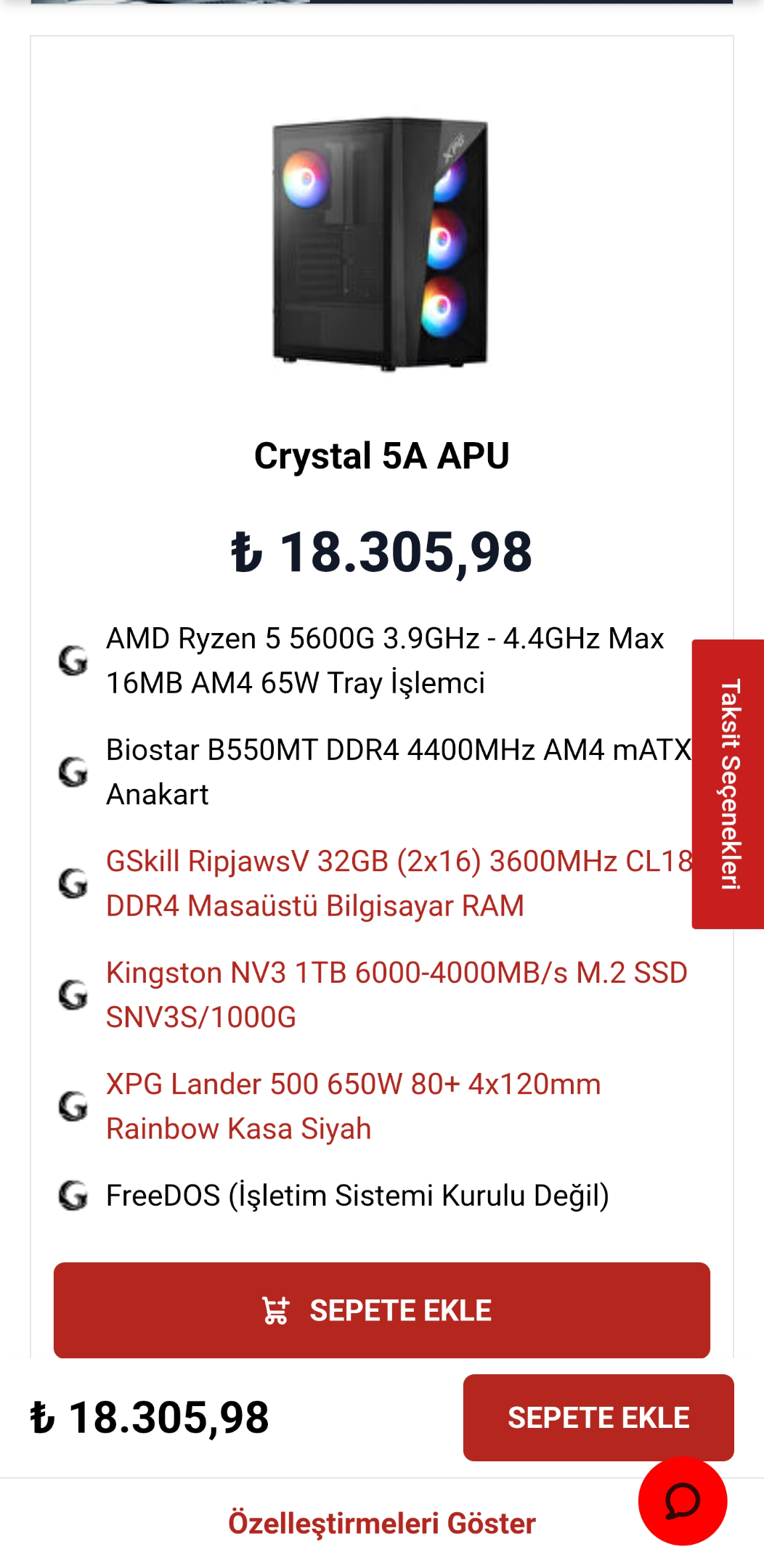Open the Crystal 5A APU product image

coord(381,244)
